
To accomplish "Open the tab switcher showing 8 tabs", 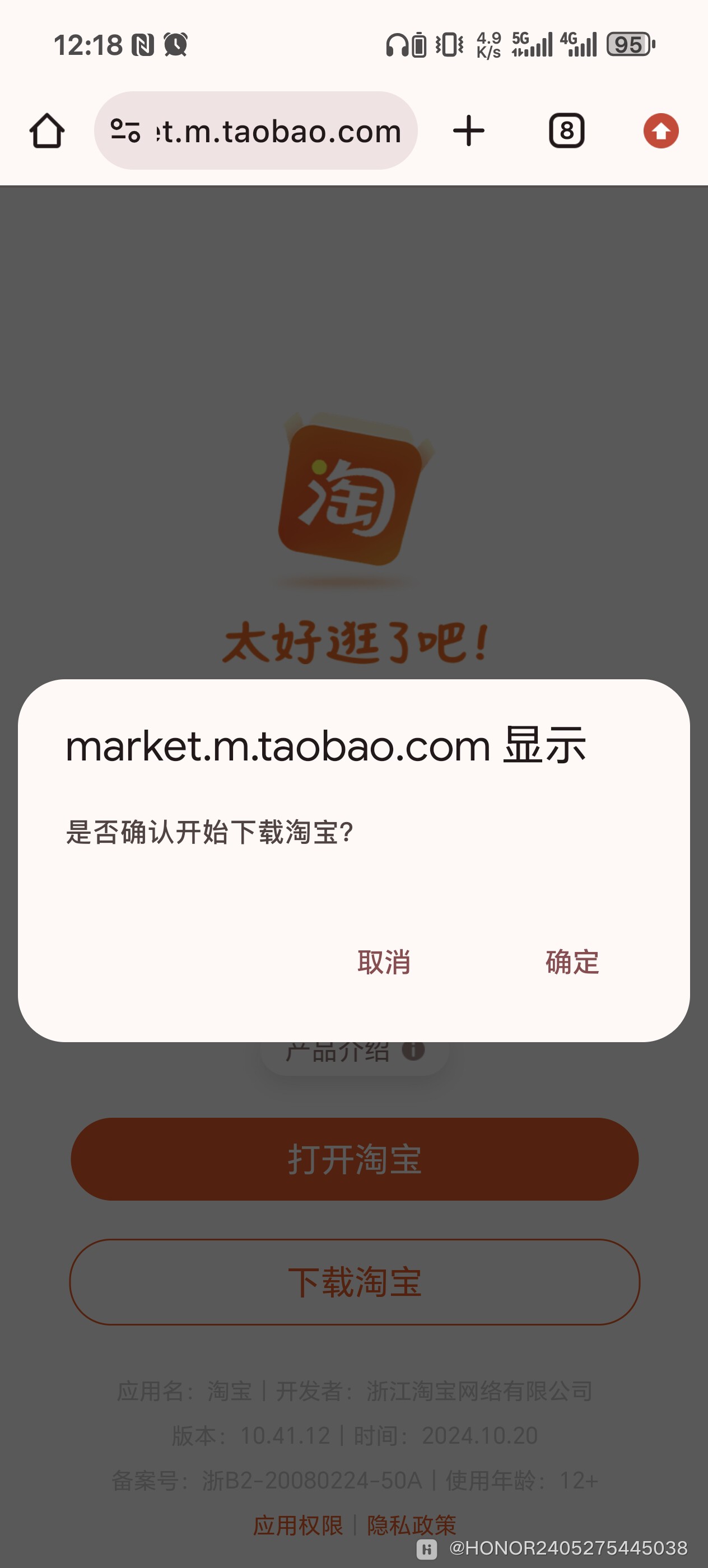I will click(566, 131).
